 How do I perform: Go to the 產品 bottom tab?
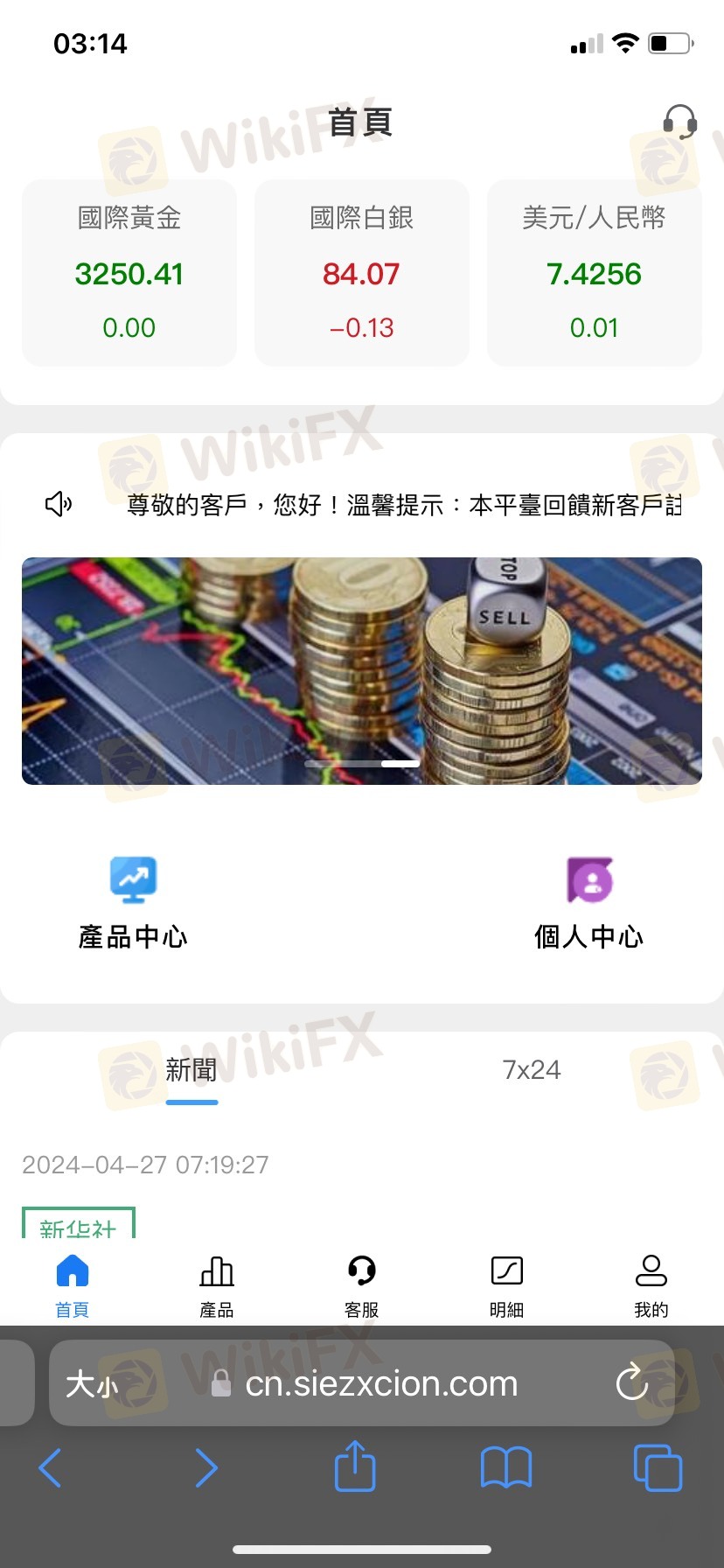tap(217, 1285)
